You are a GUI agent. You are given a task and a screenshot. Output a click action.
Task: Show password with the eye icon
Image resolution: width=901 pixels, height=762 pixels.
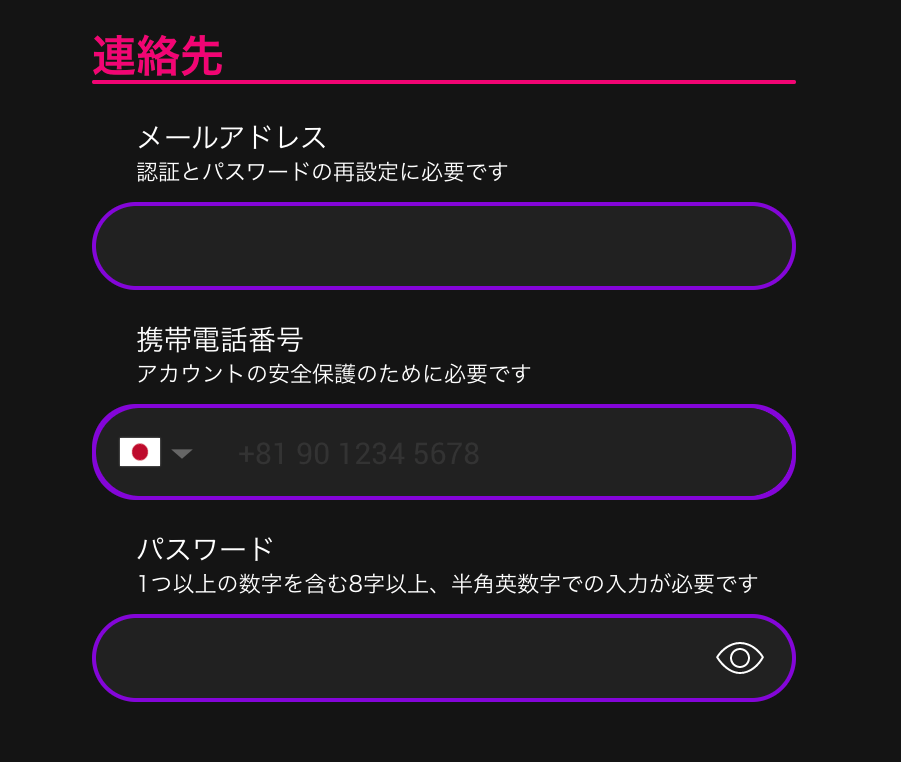point(739,658)
